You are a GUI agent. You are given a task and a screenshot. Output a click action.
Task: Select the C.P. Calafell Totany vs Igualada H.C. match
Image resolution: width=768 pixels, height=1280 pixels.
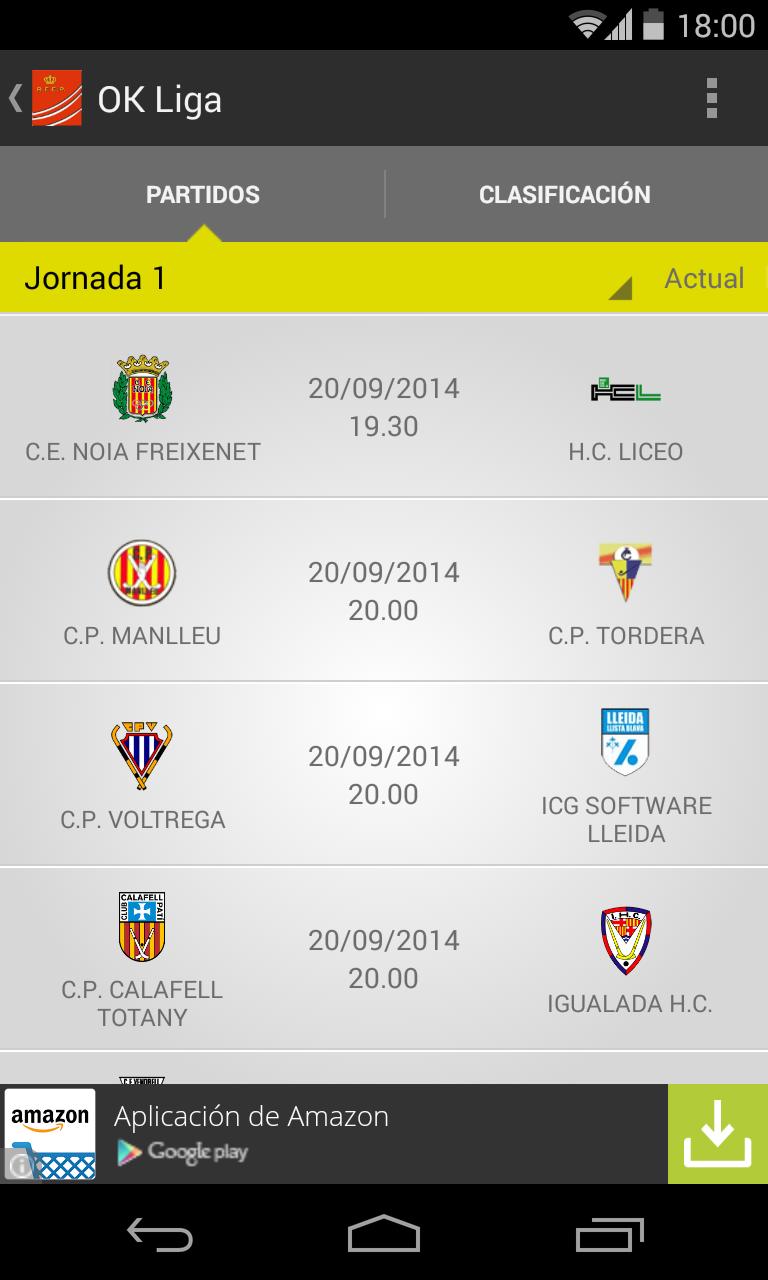384,959
